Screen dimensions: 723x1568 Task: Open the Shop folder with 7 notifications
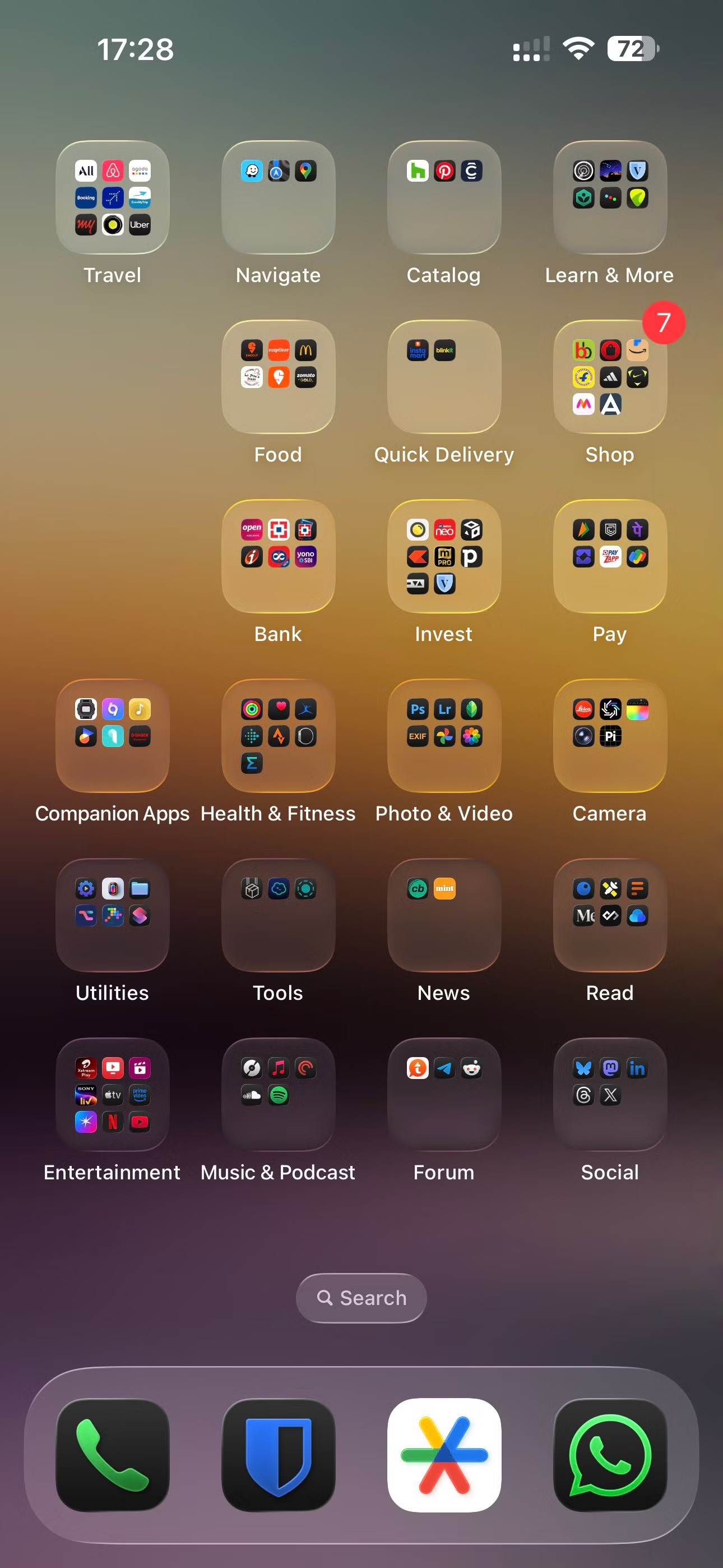[610, 377]
